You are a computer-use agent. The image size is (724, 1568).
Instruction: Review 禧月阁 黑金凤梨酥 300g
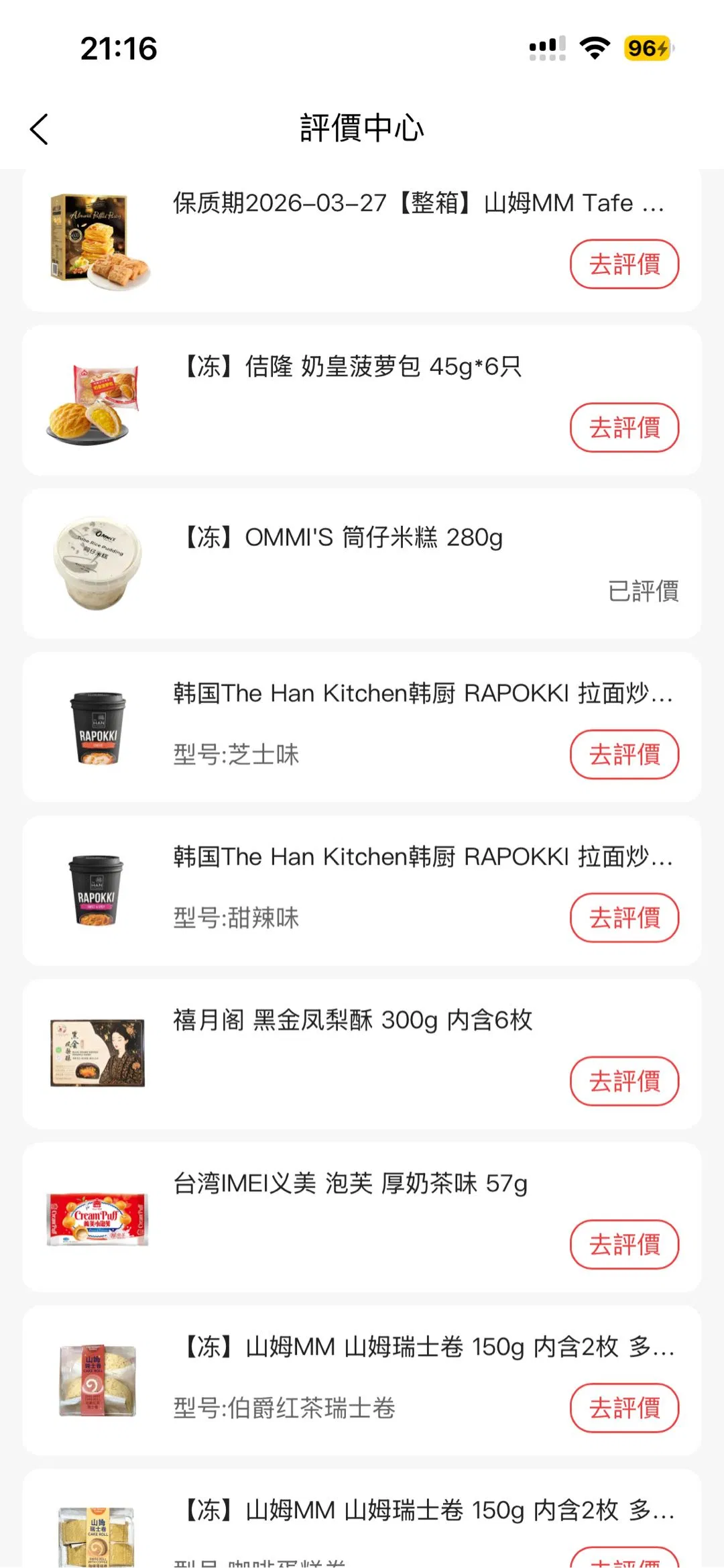(624, 1081)
